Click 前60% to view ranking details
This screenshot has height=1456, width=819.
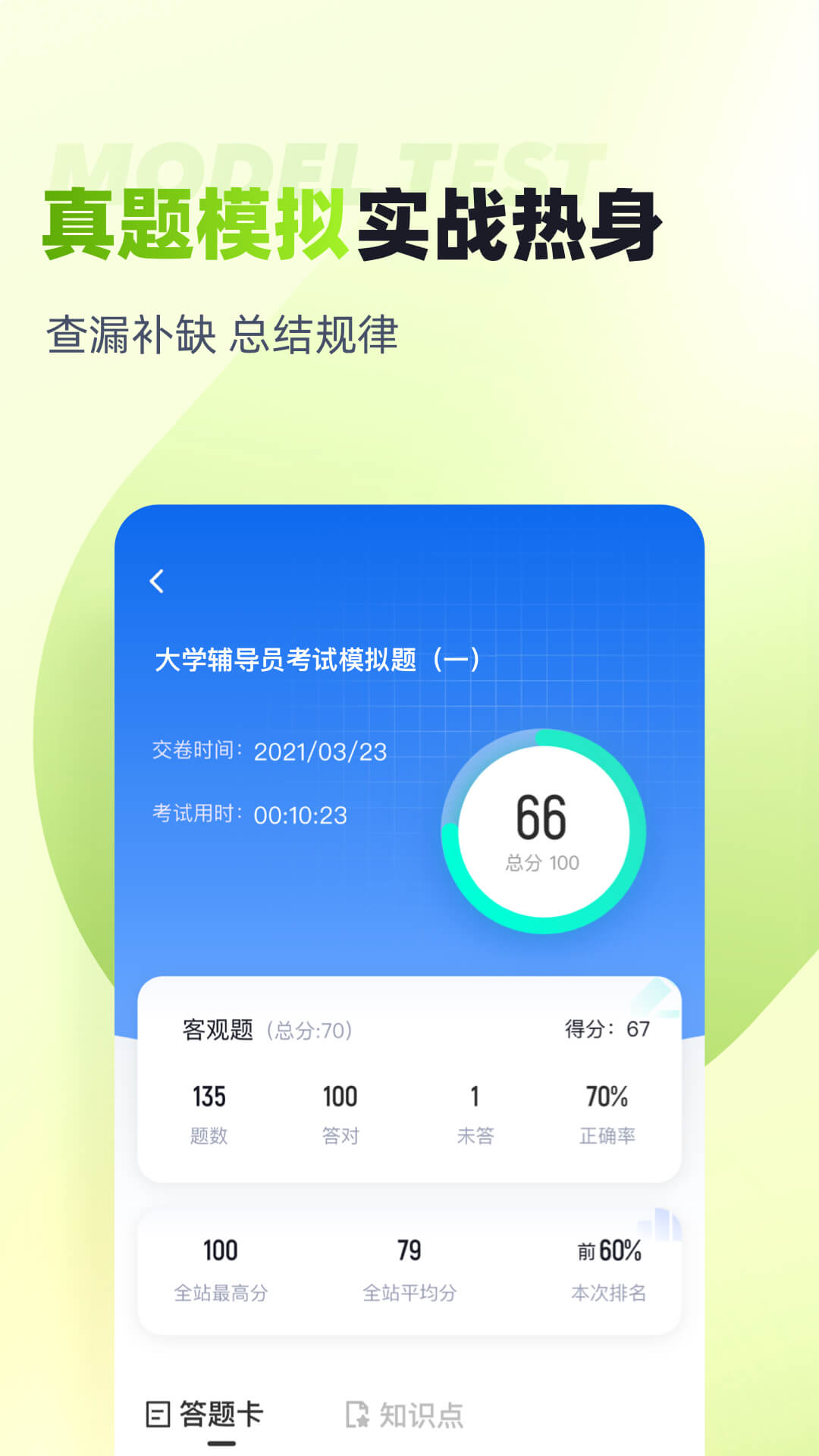tap(610, 1250)
